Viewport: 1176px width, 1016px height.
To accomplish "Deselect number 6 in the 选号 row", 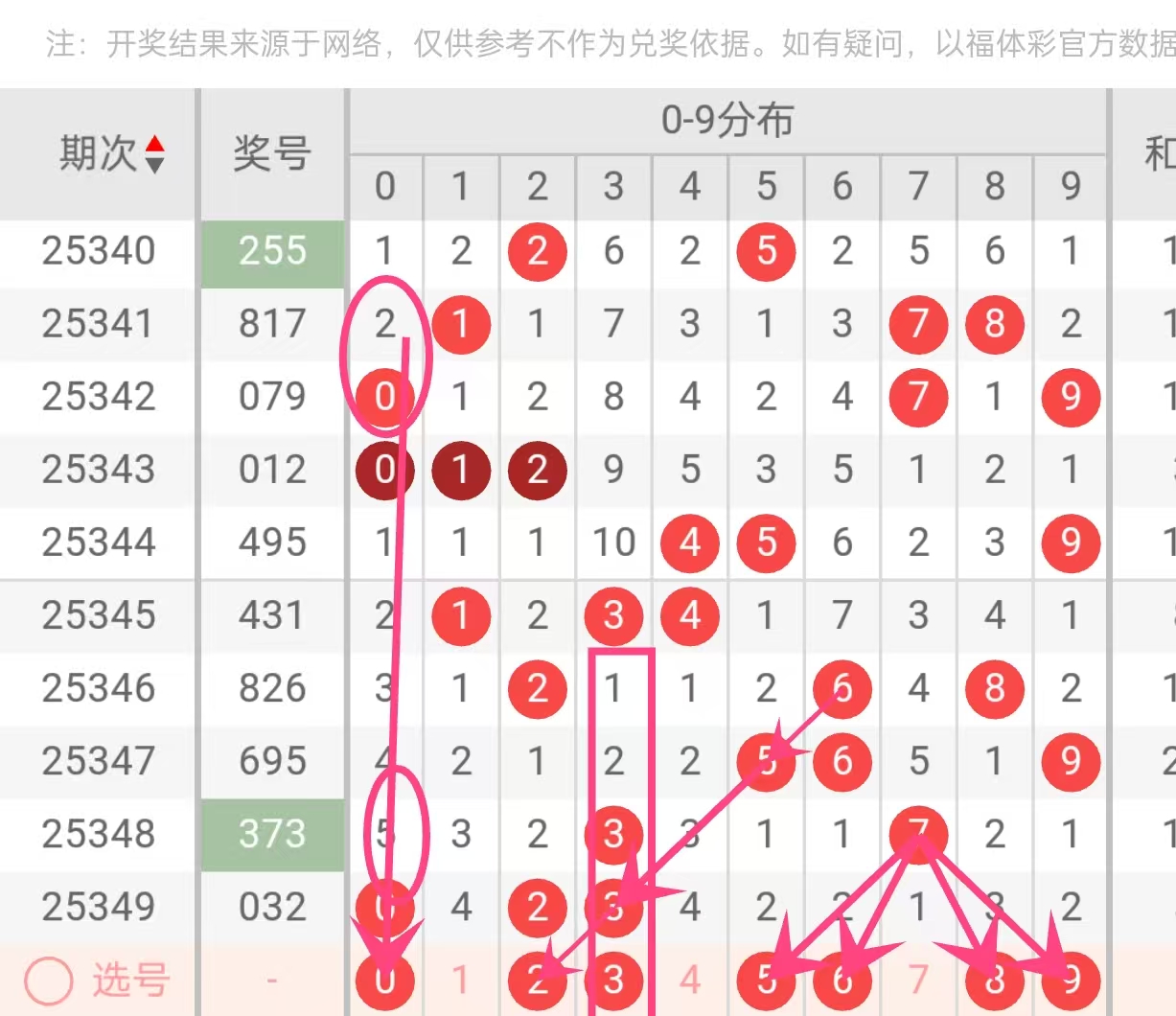I will 842,981.
